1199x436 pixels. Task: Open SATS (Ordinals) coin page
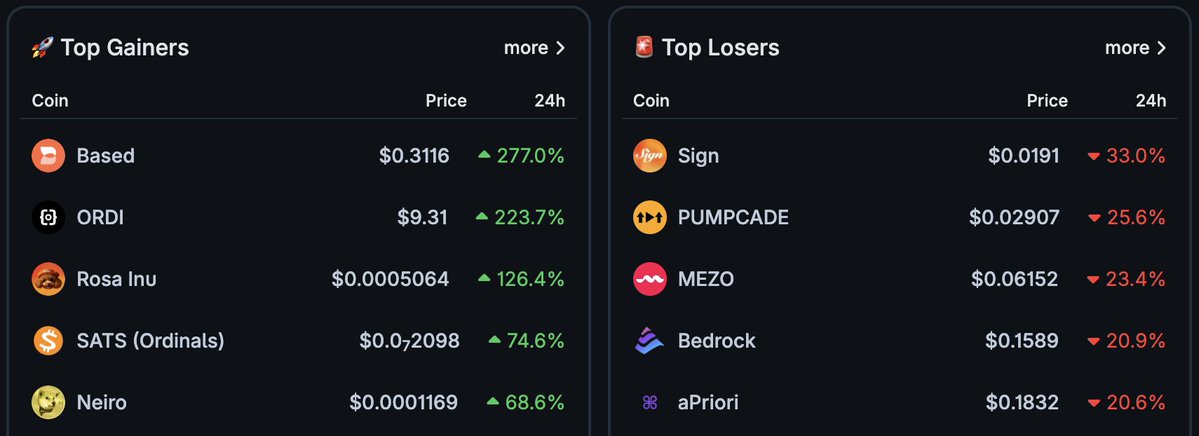[150, 341]
